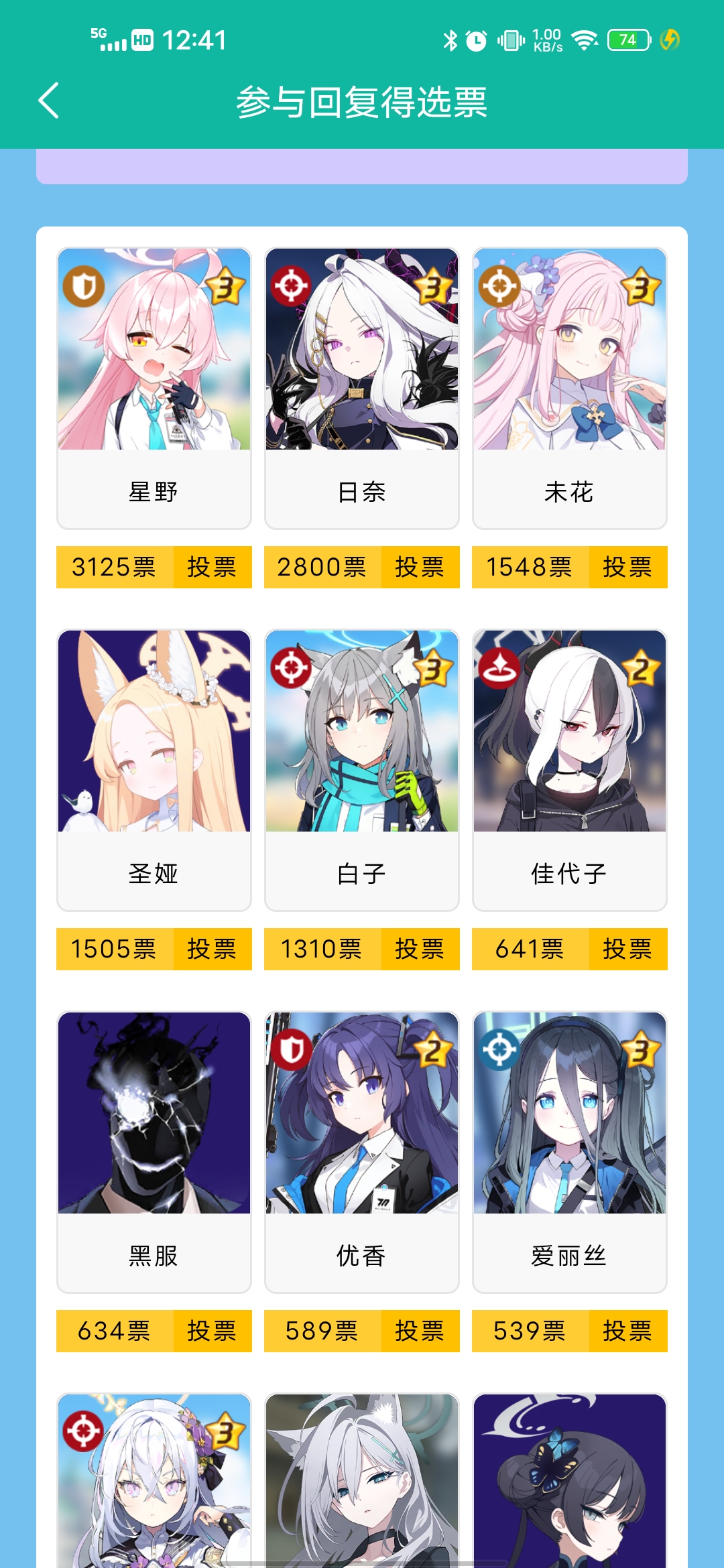The width and height of the screenshot is (724, 1568).
Task: Vote for 星野
Action: pyautogui.click(x=212, y=567)
